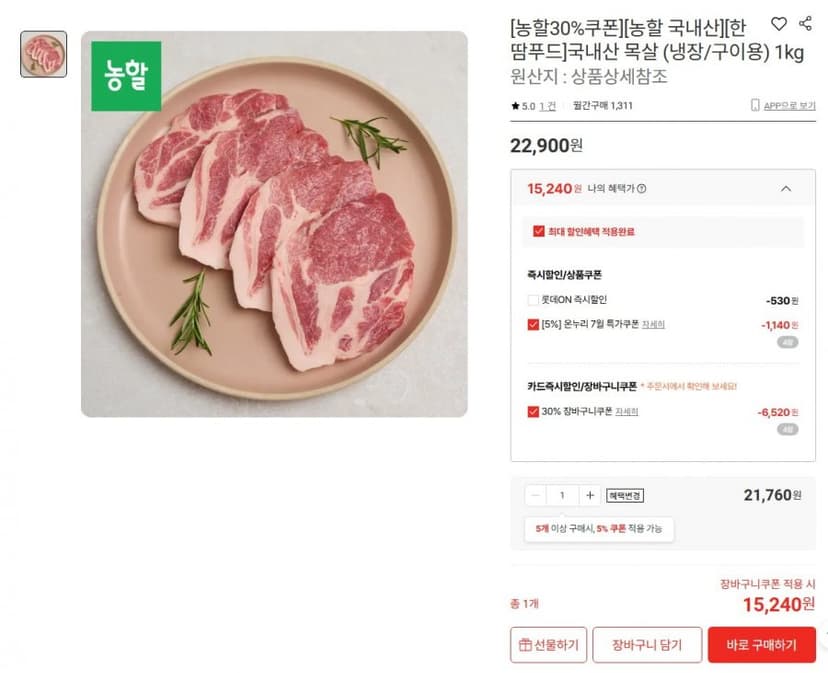Screen dimensions: 828x673
Task: Tap the 혜택변경 button
Action: pos(625,496)
